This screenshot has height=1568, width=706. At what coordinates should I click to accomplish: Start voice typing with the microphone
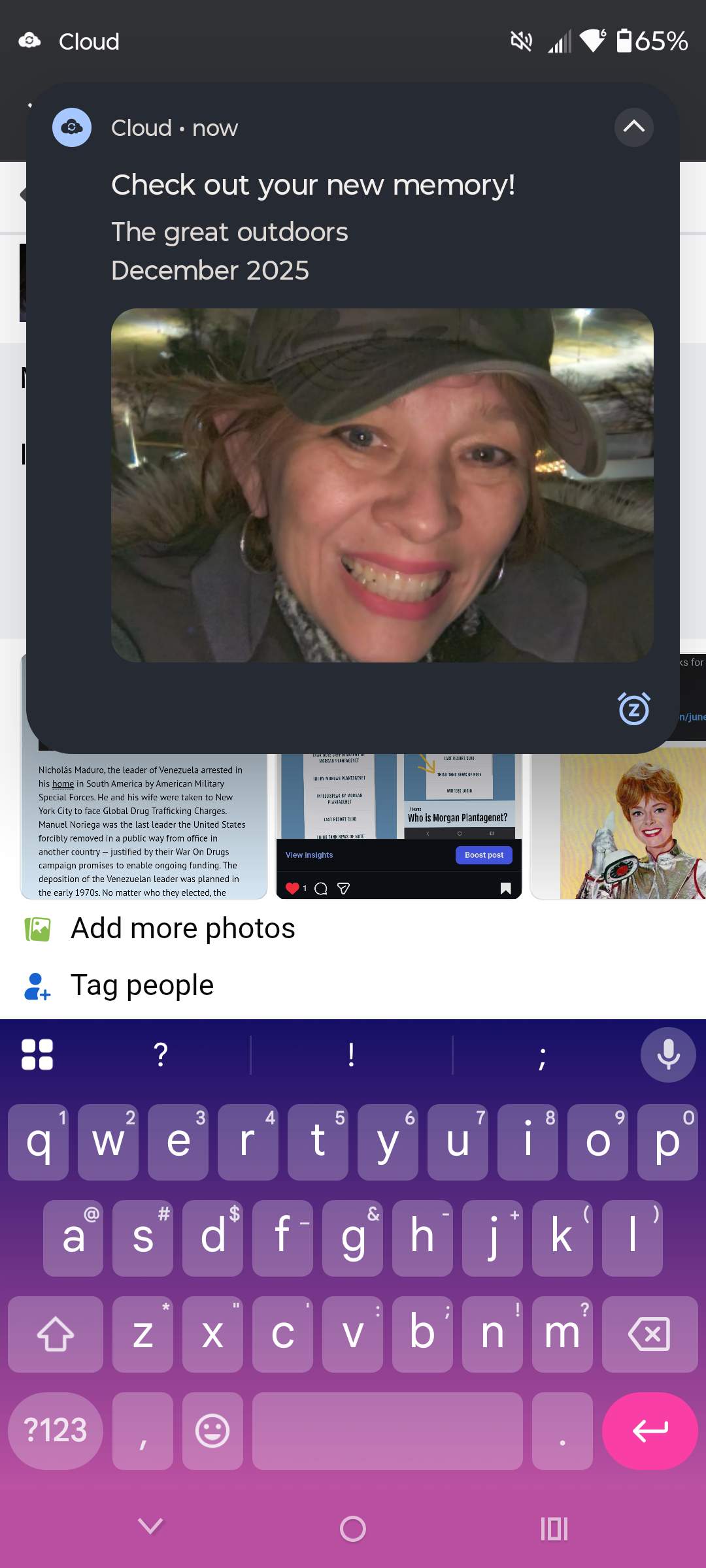tap(667, 1054)
